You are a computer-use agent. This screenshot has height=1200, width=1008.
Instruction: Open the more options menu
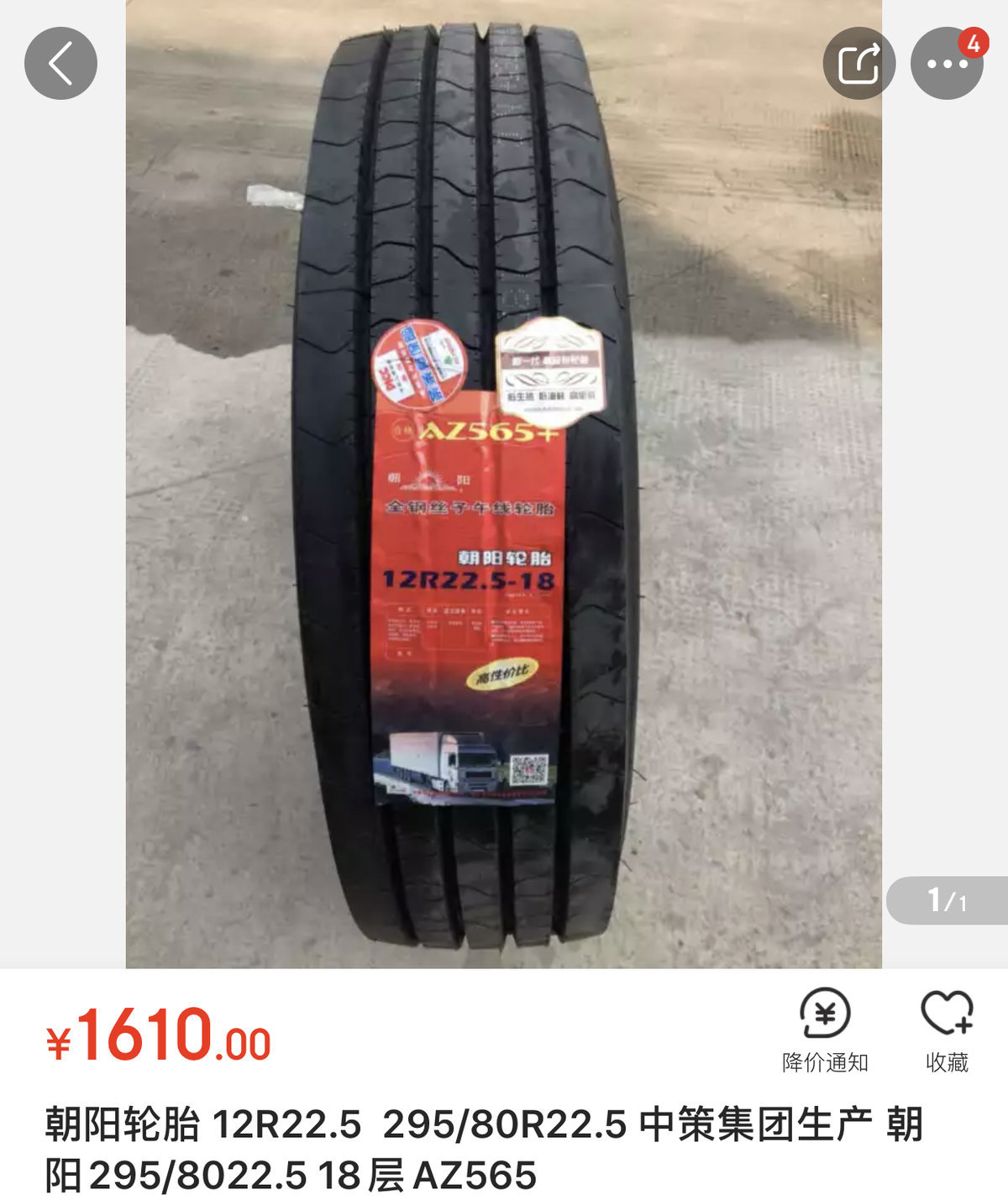coord(947,63)
